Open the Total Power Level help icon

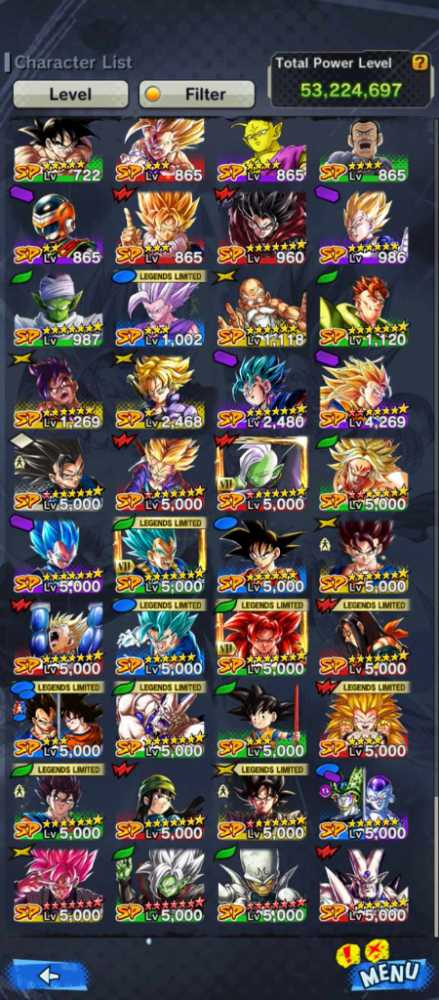[x=419, y=62]
